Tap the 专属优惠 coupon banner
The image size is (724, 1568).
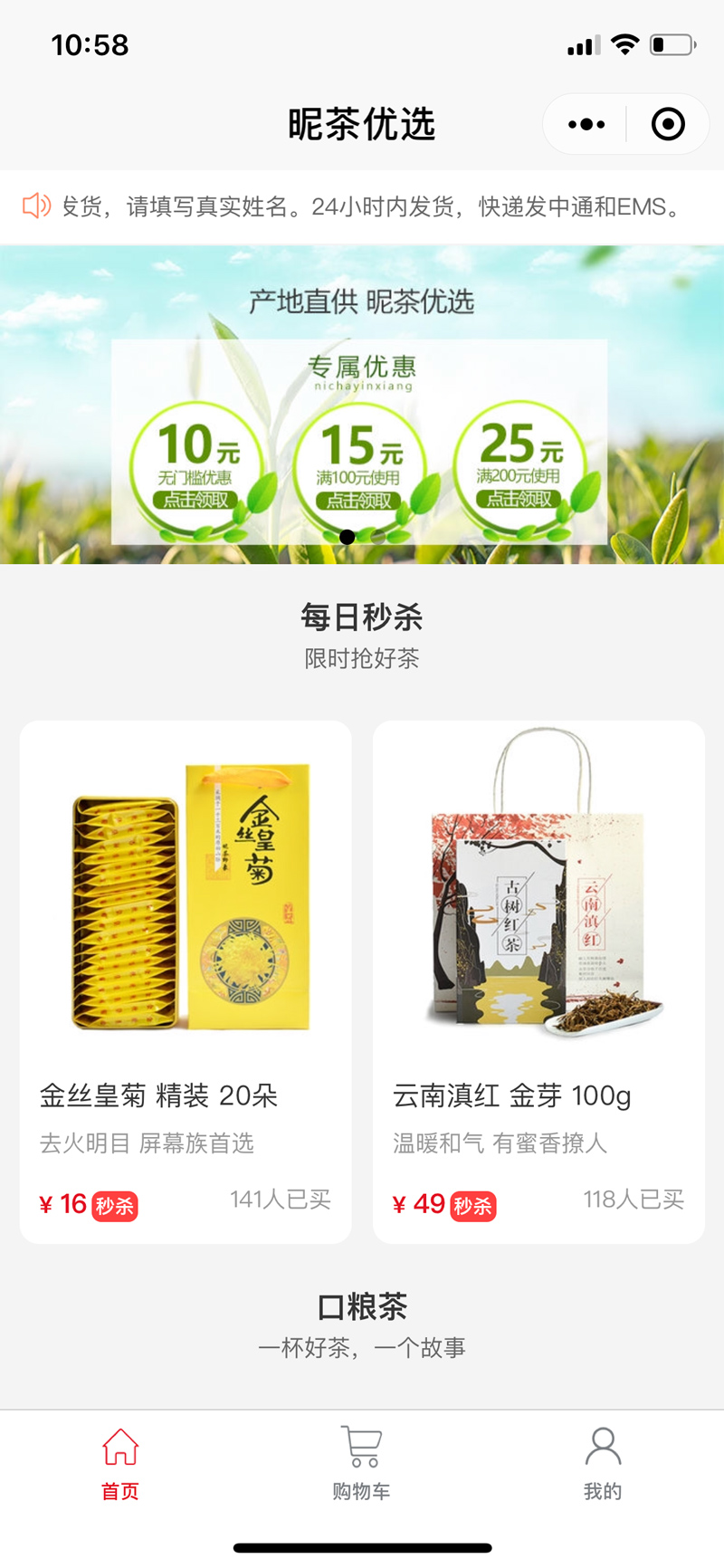click(362, 405)
